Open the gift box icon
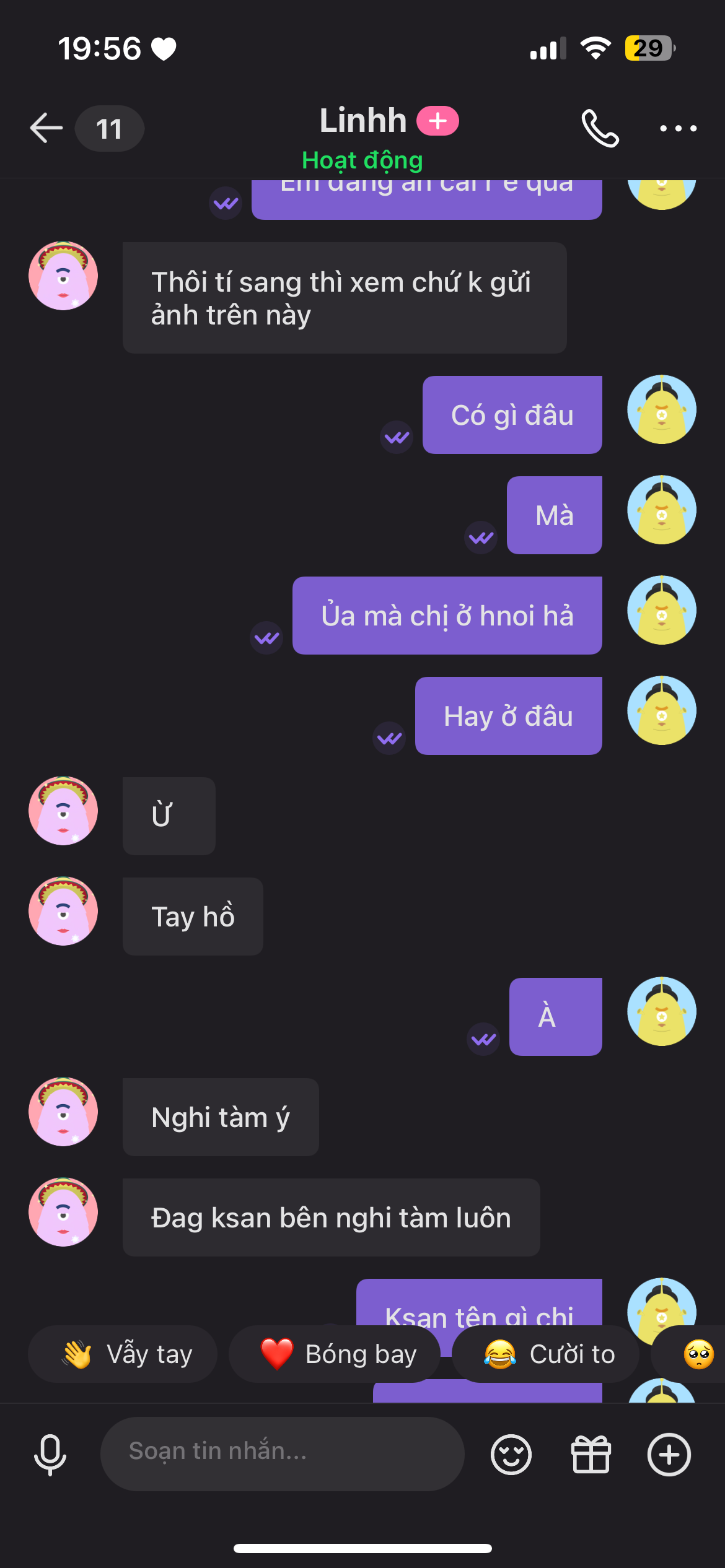The width and height of the screenshot is (725, 1568). 591,1454
